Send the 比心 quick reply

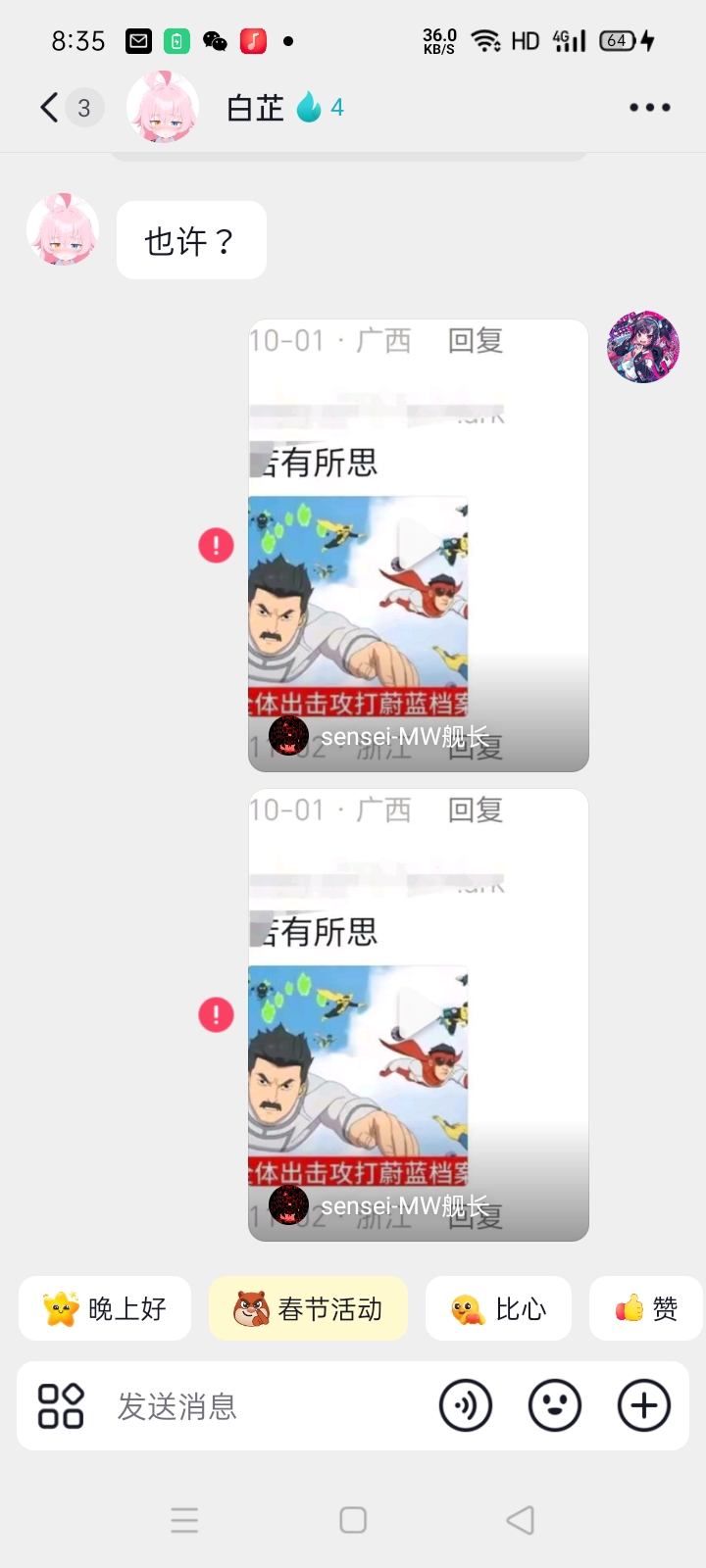[x=498, y=1308]
